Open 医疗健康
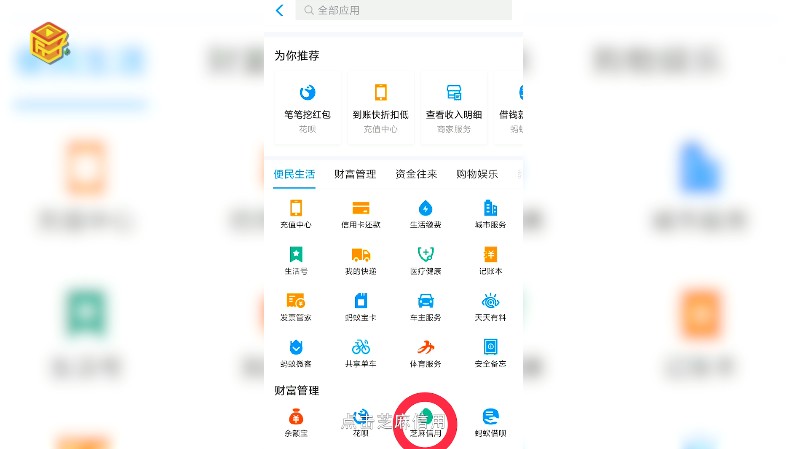 [x=426, y=260]
